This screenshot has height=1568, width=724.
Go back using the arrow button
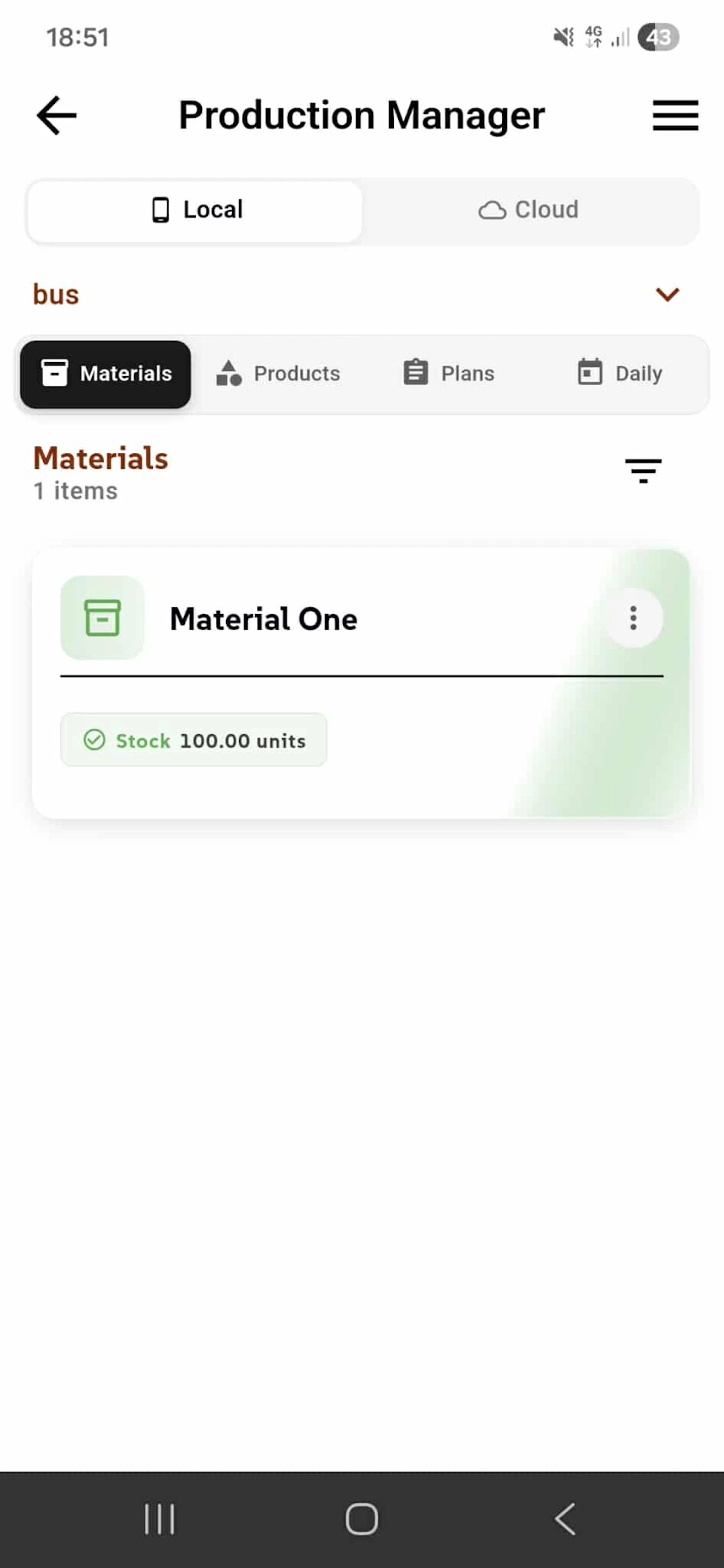click(x=55, y=115)
